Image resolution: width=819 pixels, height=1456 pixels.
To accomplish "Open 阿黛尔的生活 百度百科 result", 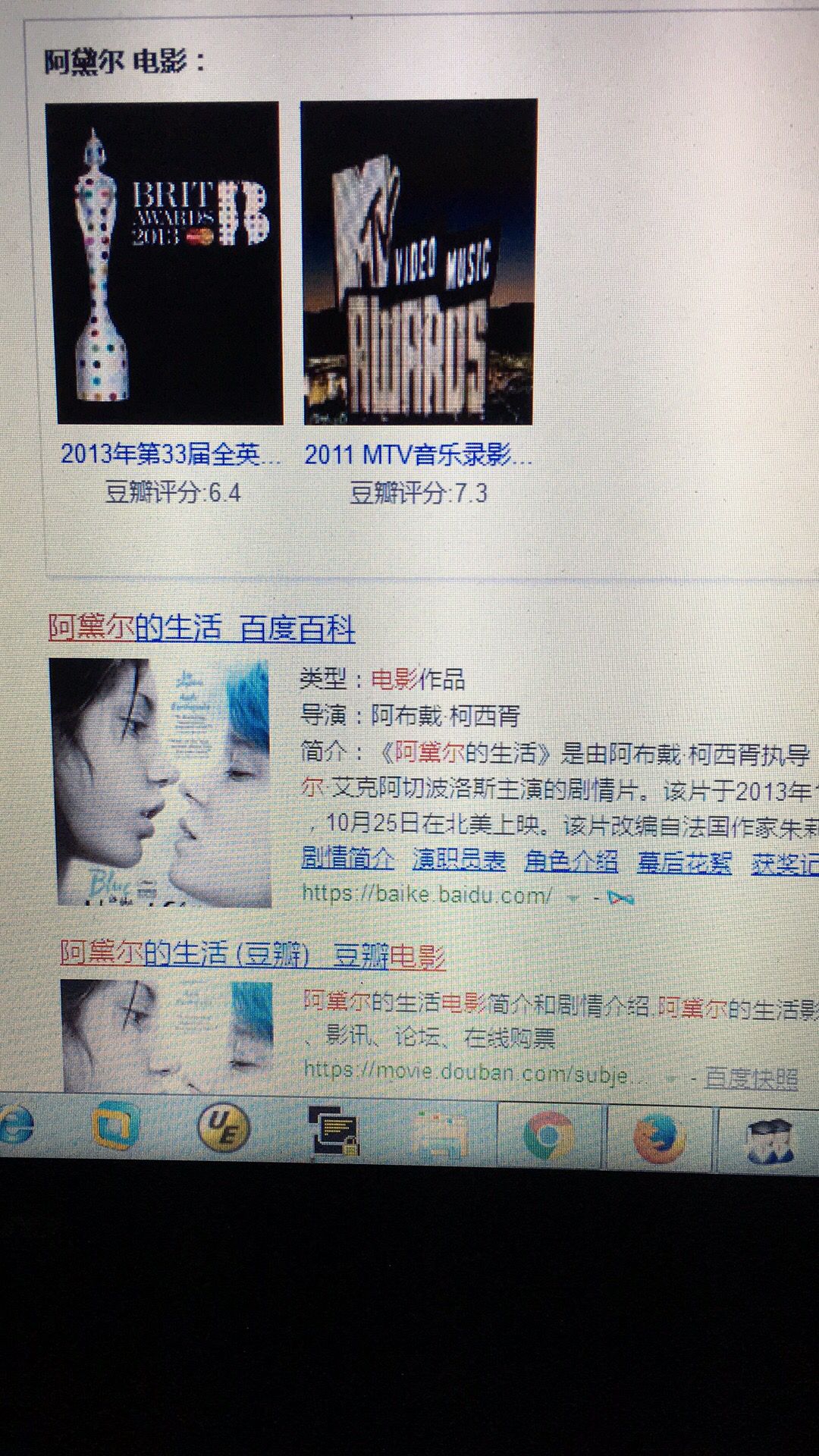I will pyautogui.click(x=202, y=629).
